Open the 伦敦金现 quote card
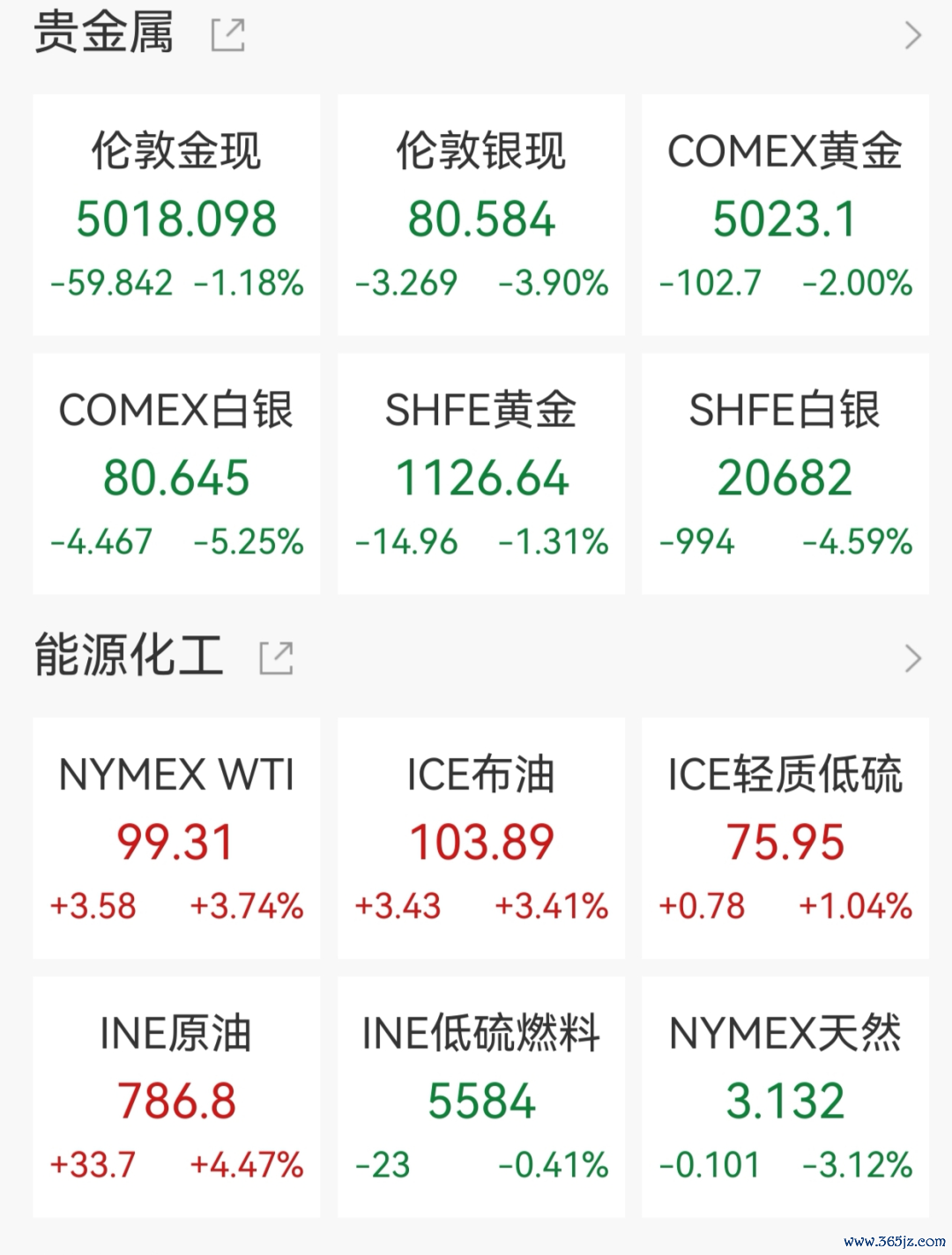Screen dimensions: 952x1255 click(x=176, y=215)
